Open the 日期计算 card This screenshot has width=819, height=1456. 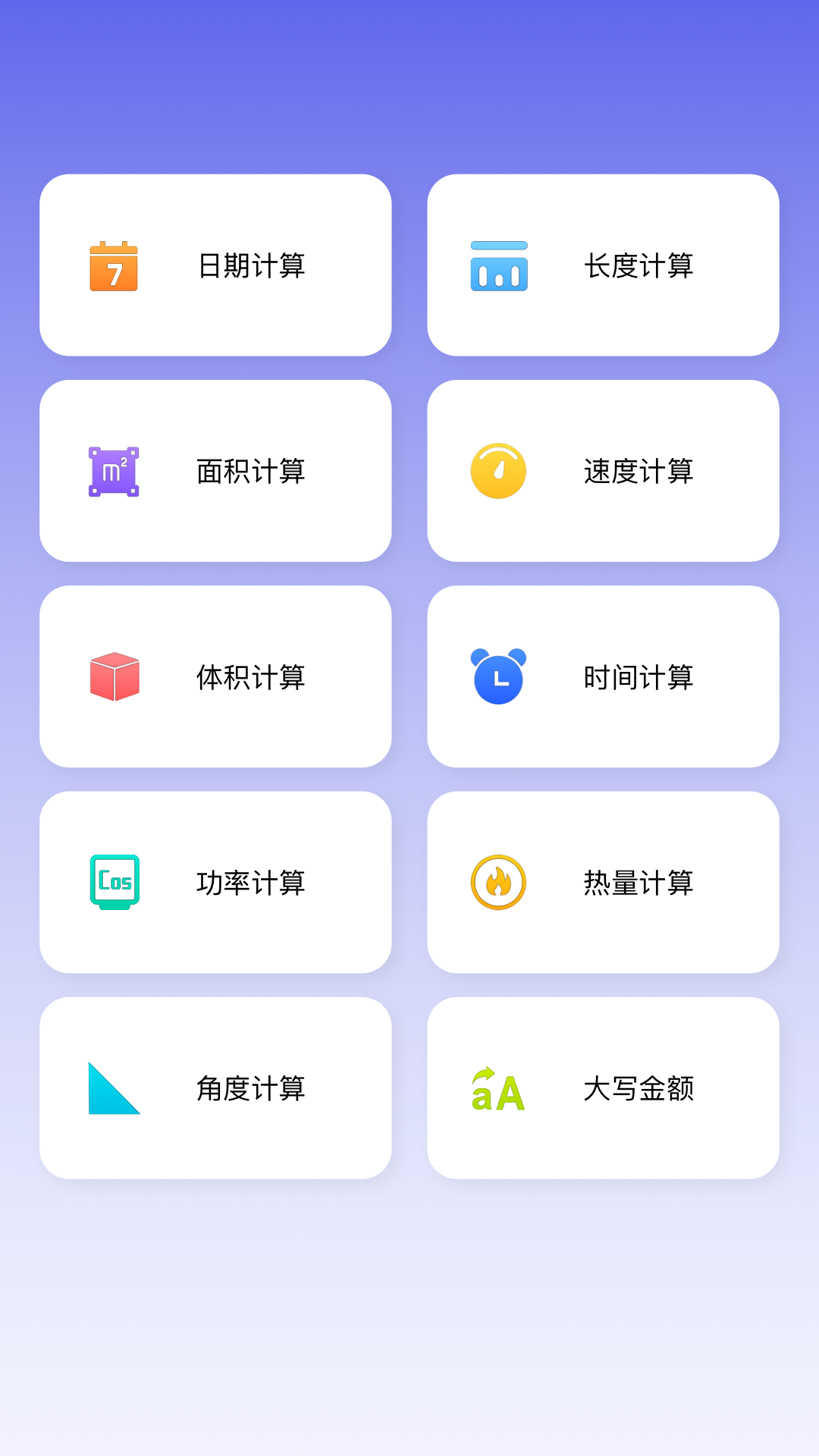pyautogui.click(x=216, y=265)
